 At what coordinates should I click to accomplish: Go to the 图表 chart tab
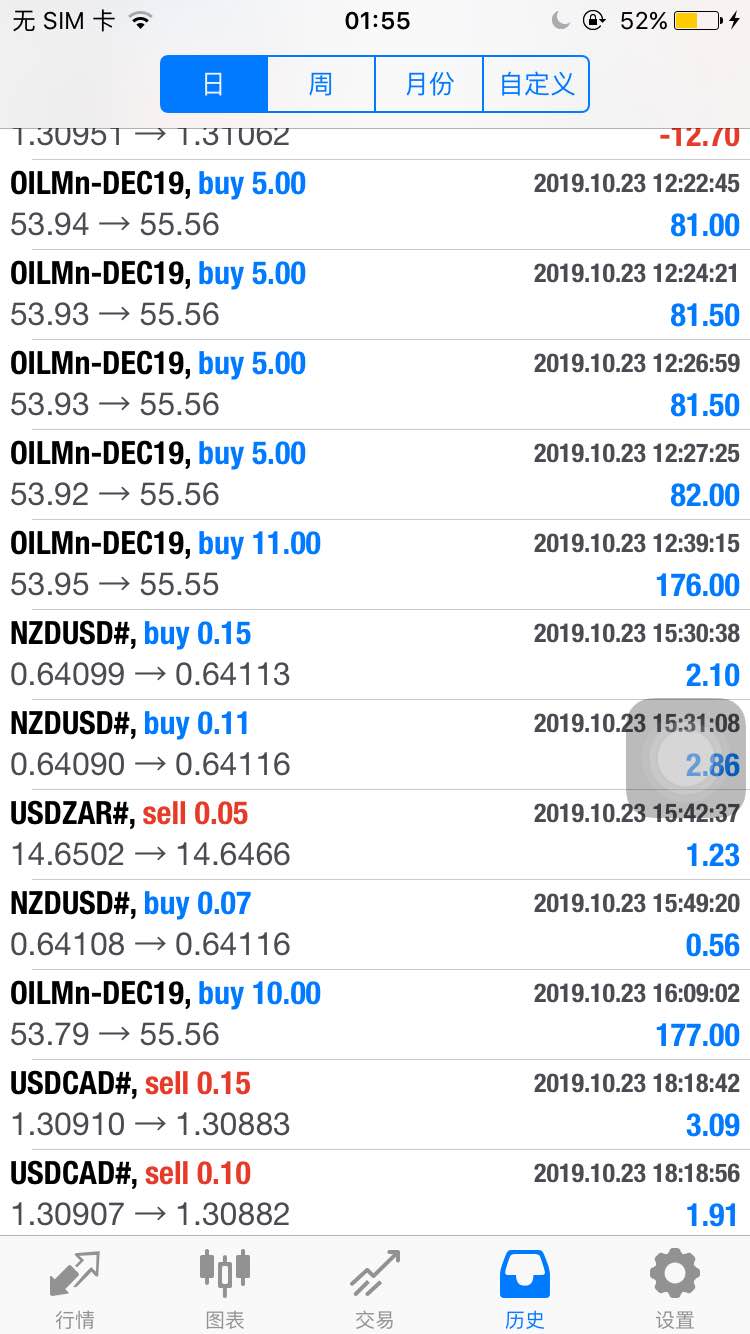click(225, 1286)
